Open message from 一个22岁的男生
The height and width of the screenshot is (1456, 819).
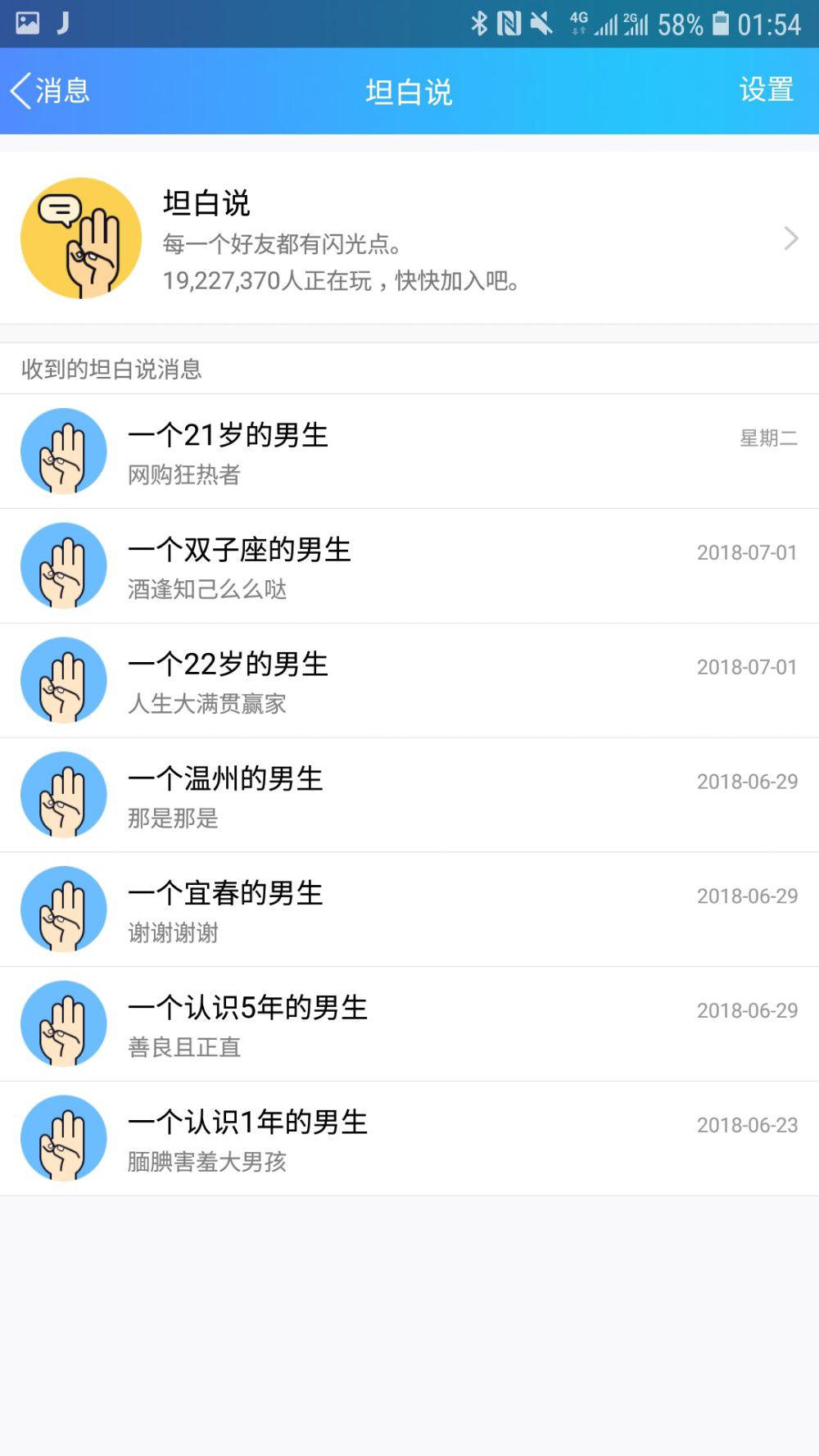(409, 681)
